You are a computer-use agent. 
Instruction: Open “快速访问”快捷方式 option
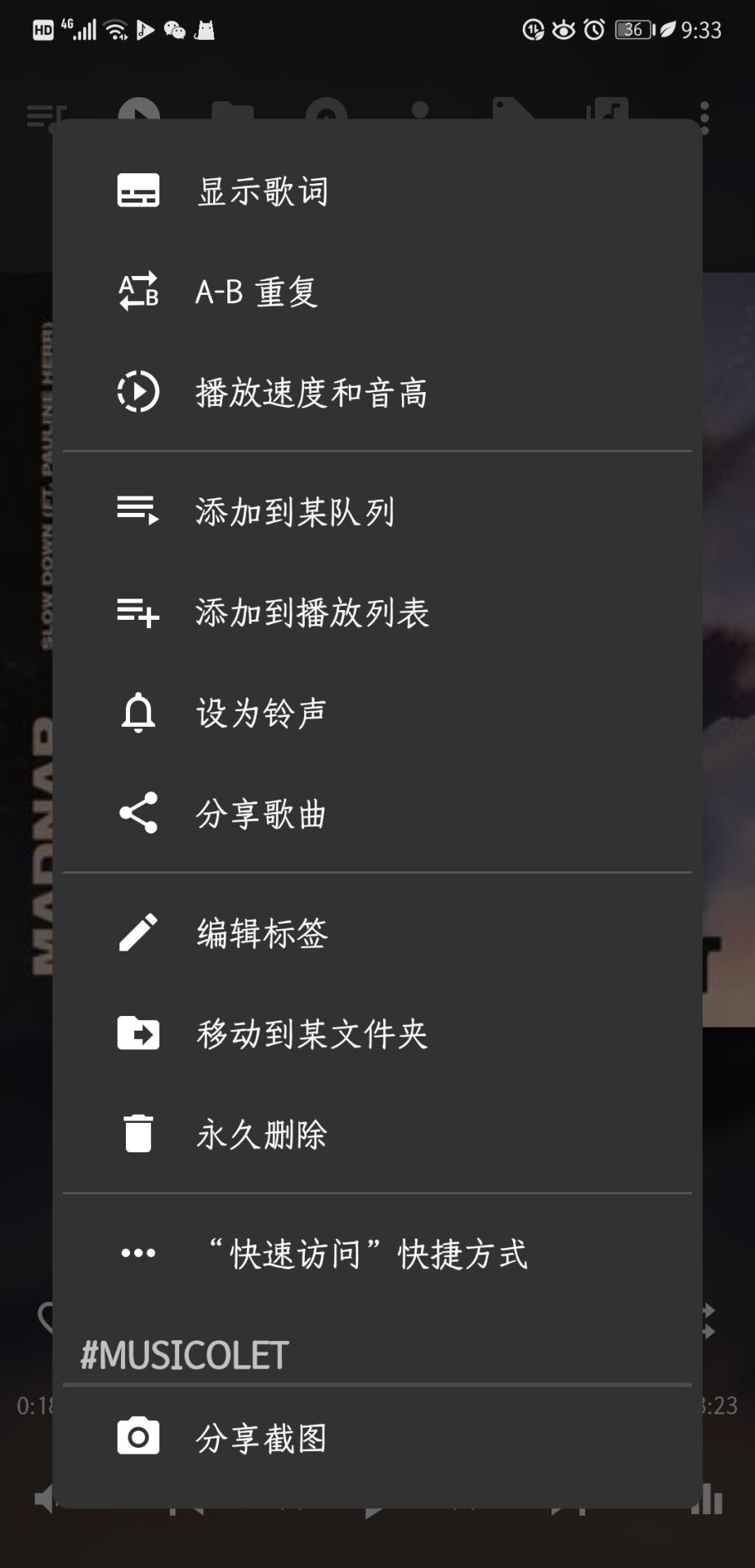tap(366, 1253)
